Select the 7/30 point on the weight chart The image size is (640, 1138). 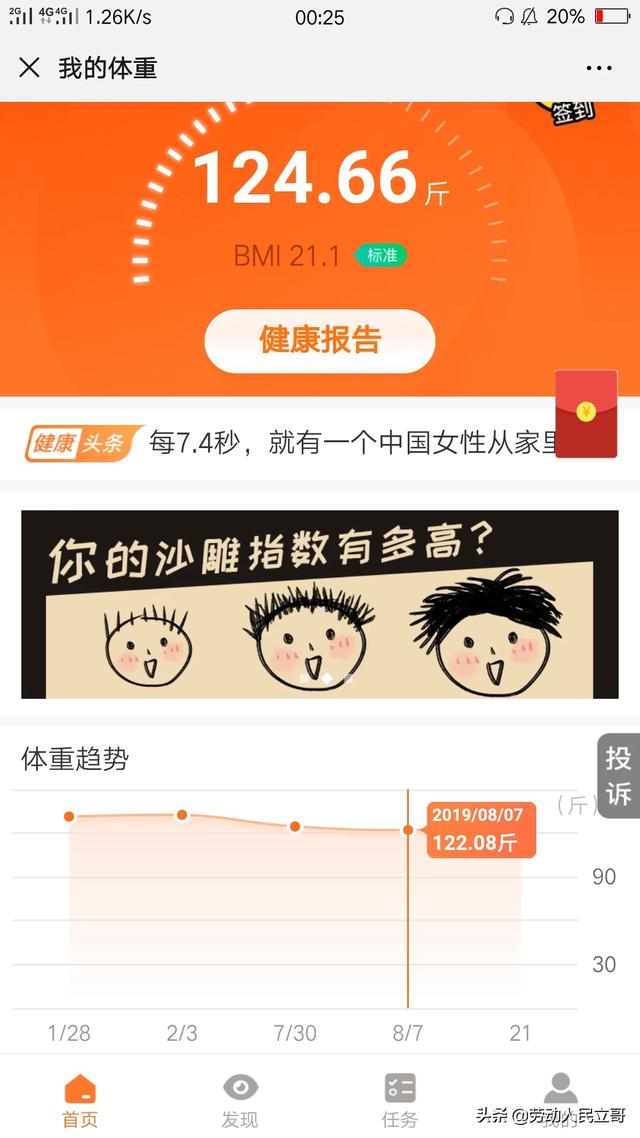pos(295,827)
